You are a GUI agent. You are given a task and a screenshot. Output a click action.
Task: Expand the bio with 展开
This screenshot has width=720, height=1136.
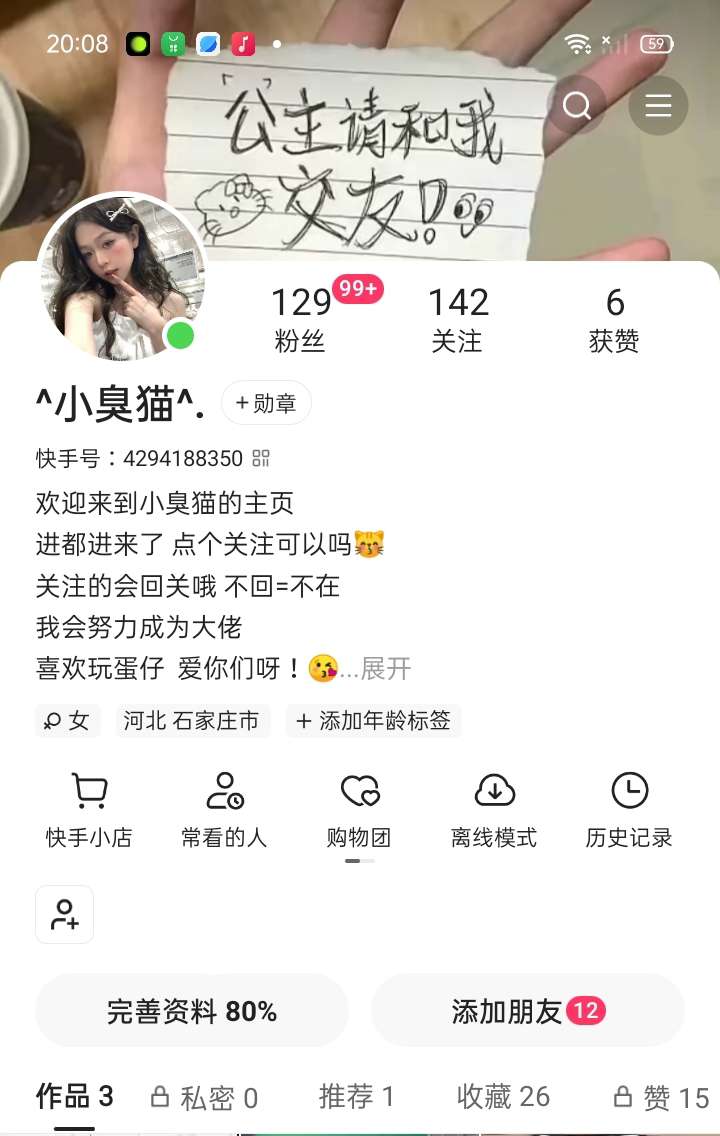click(x=386, y=668)
